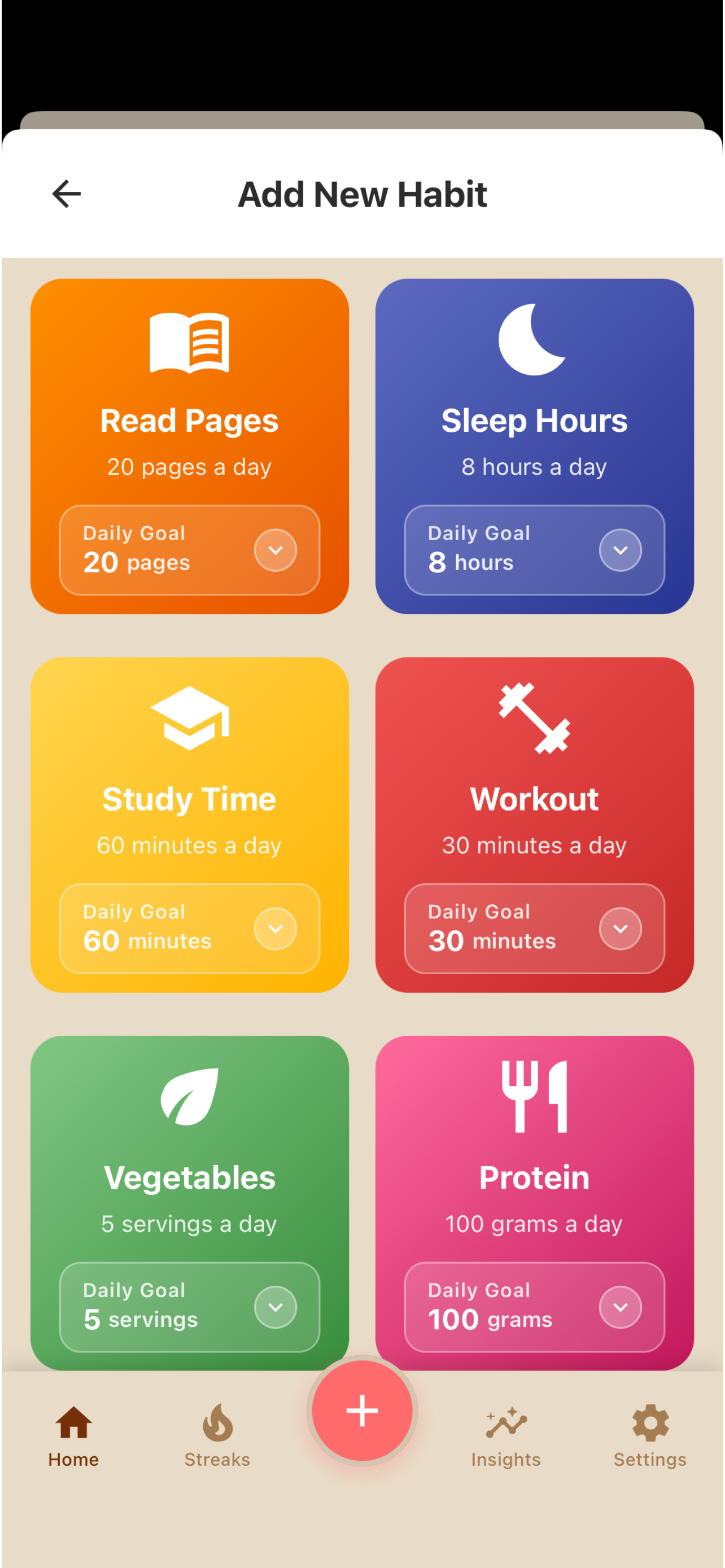Click the fork and knife icon for Protein
The image size is (725, 1568).
(534, 1096)
